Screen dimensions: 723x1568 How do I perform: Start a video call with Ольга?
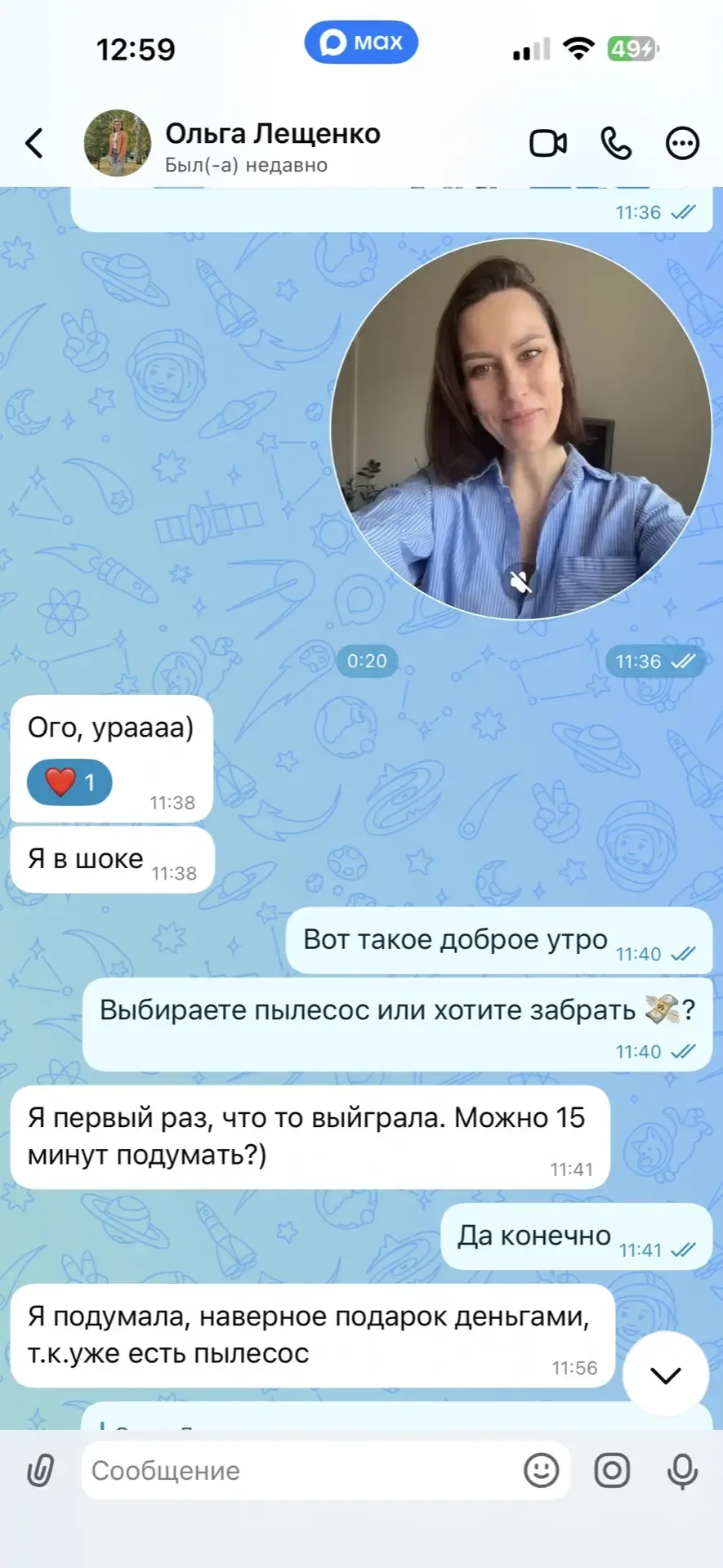547,144
